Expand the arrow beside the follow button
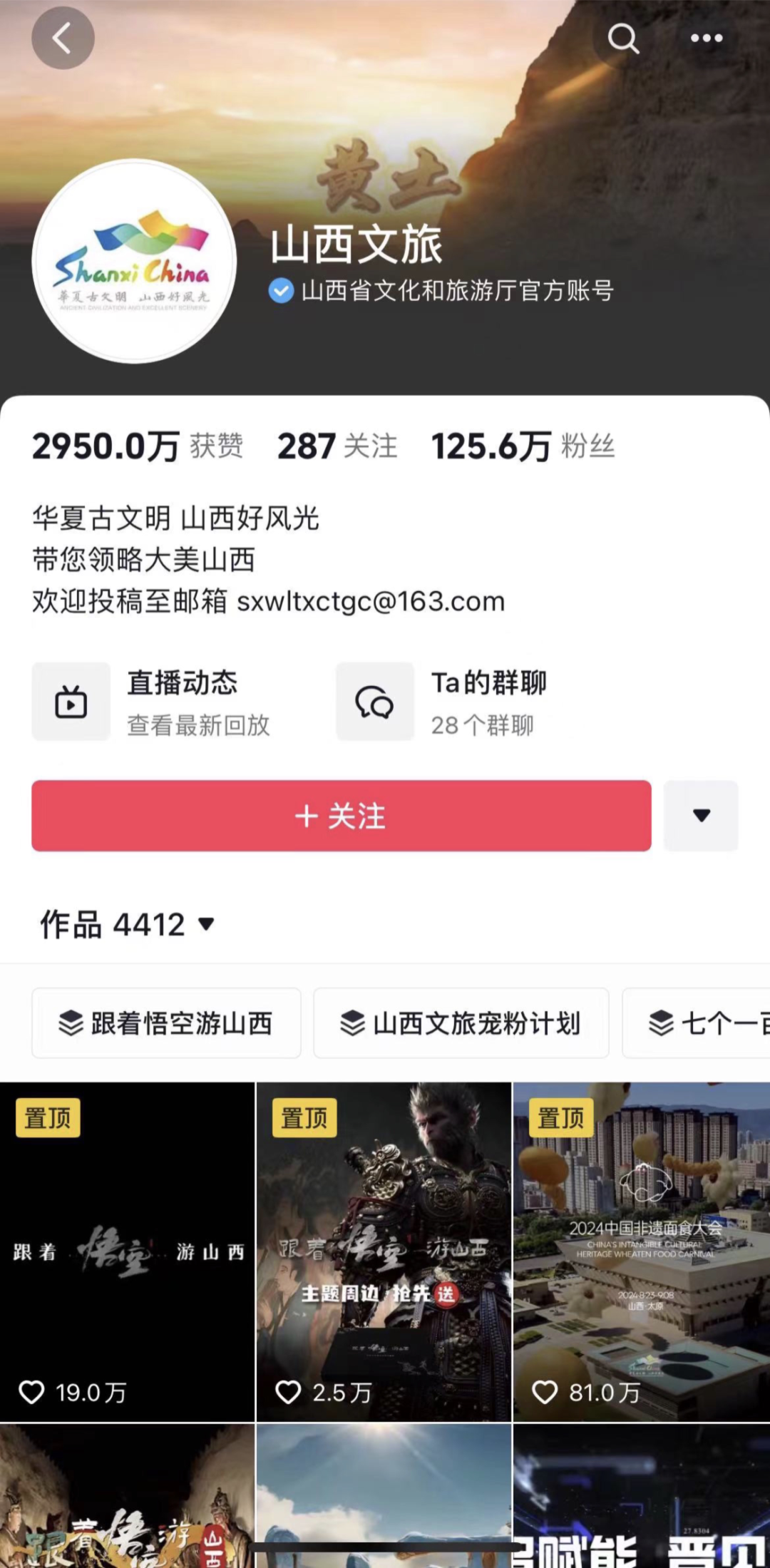 click(701, 816)
